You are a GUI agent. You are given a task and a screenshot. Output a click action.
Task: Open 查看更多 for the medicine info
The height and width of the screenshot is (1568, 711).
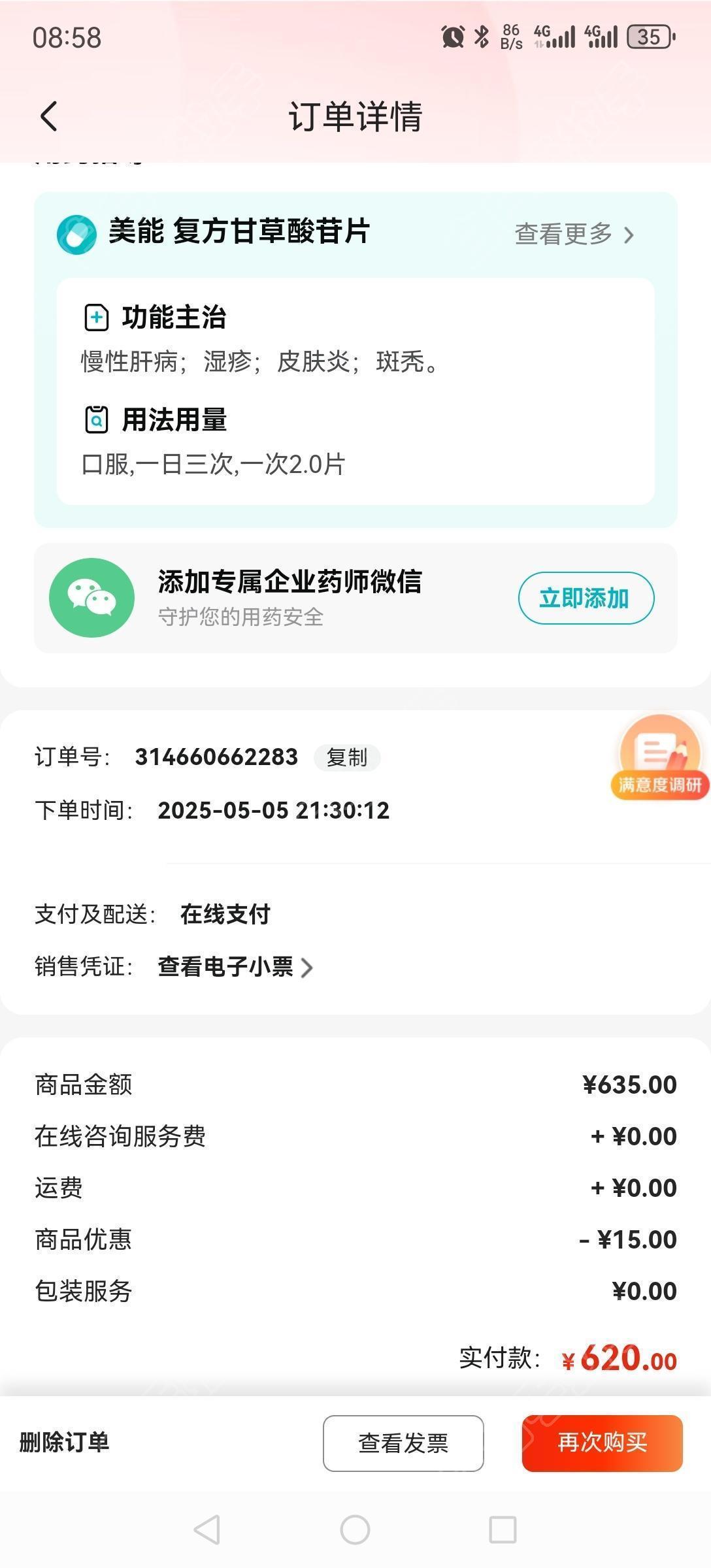[574, 234]
